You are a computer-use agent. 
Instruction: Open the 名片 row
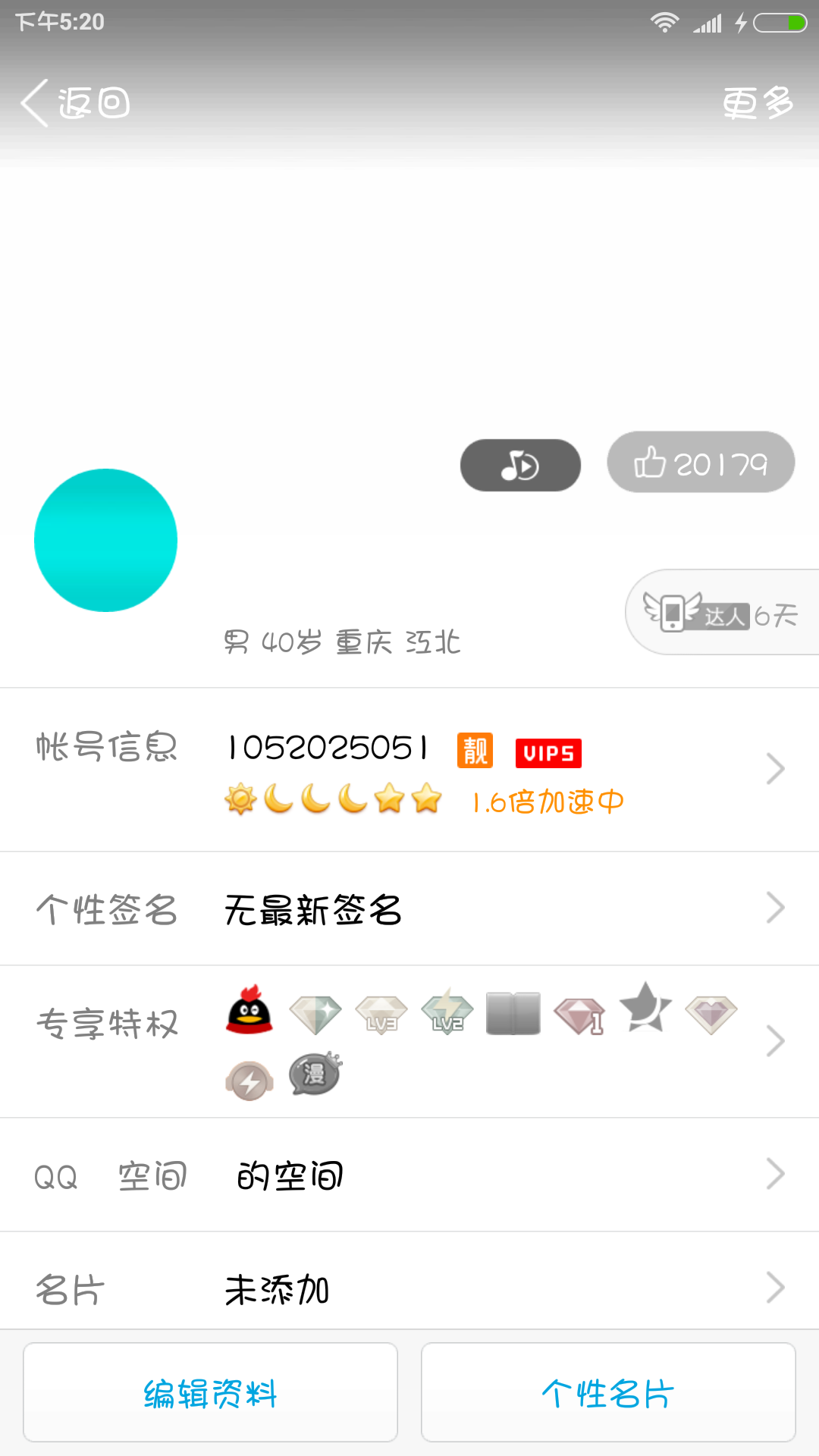(x=409, y=1288)
